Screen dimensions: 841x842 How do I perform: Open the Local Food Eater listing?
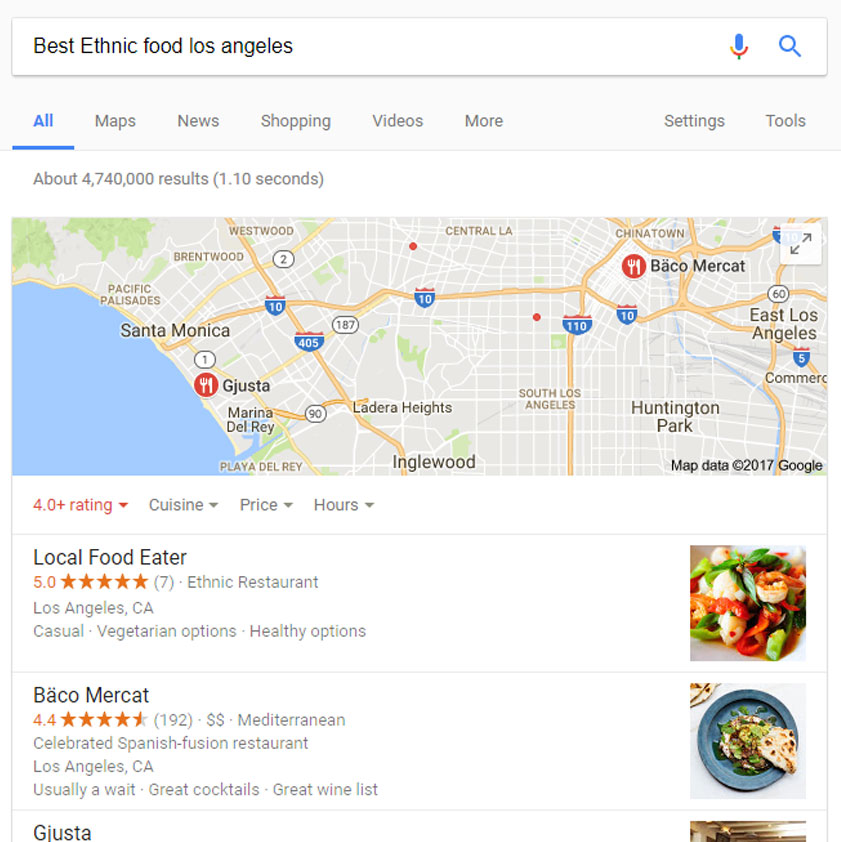point(110,558)
